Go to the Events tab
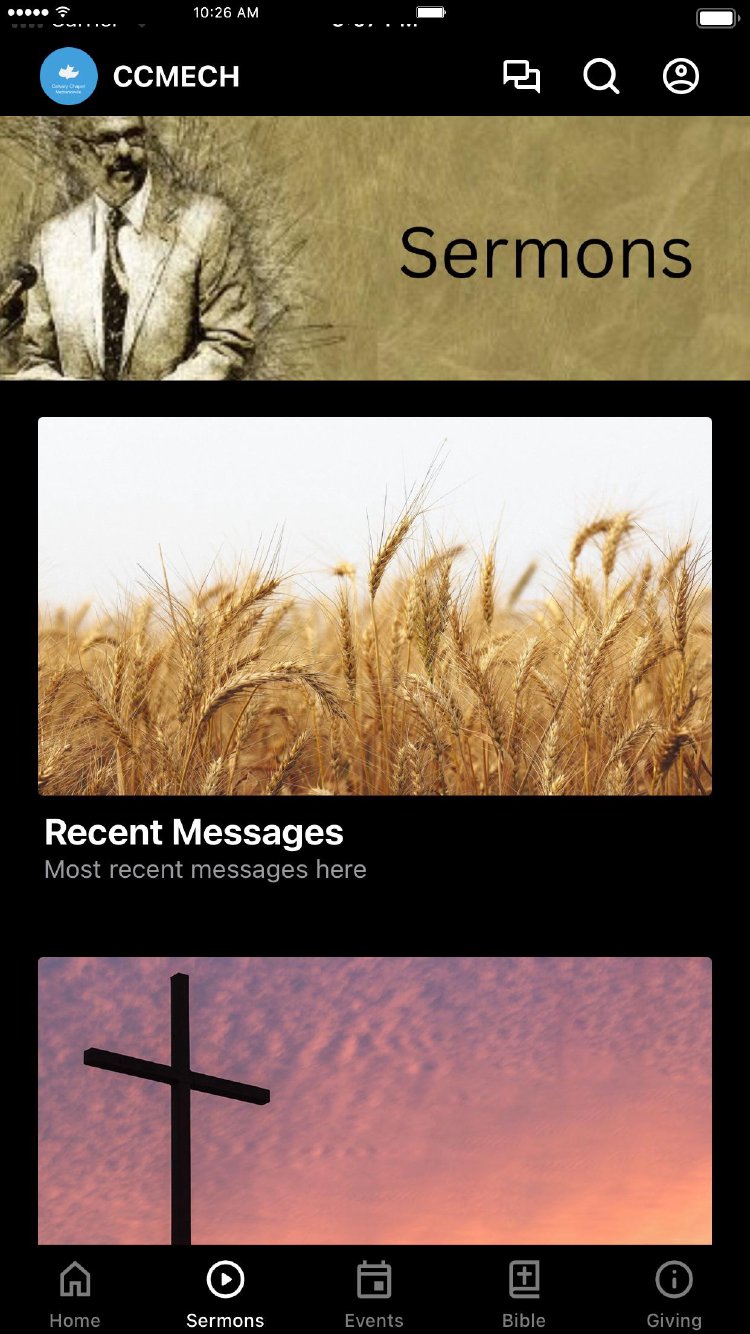This screenshot has height=1334, width=750. point(374,1293)
